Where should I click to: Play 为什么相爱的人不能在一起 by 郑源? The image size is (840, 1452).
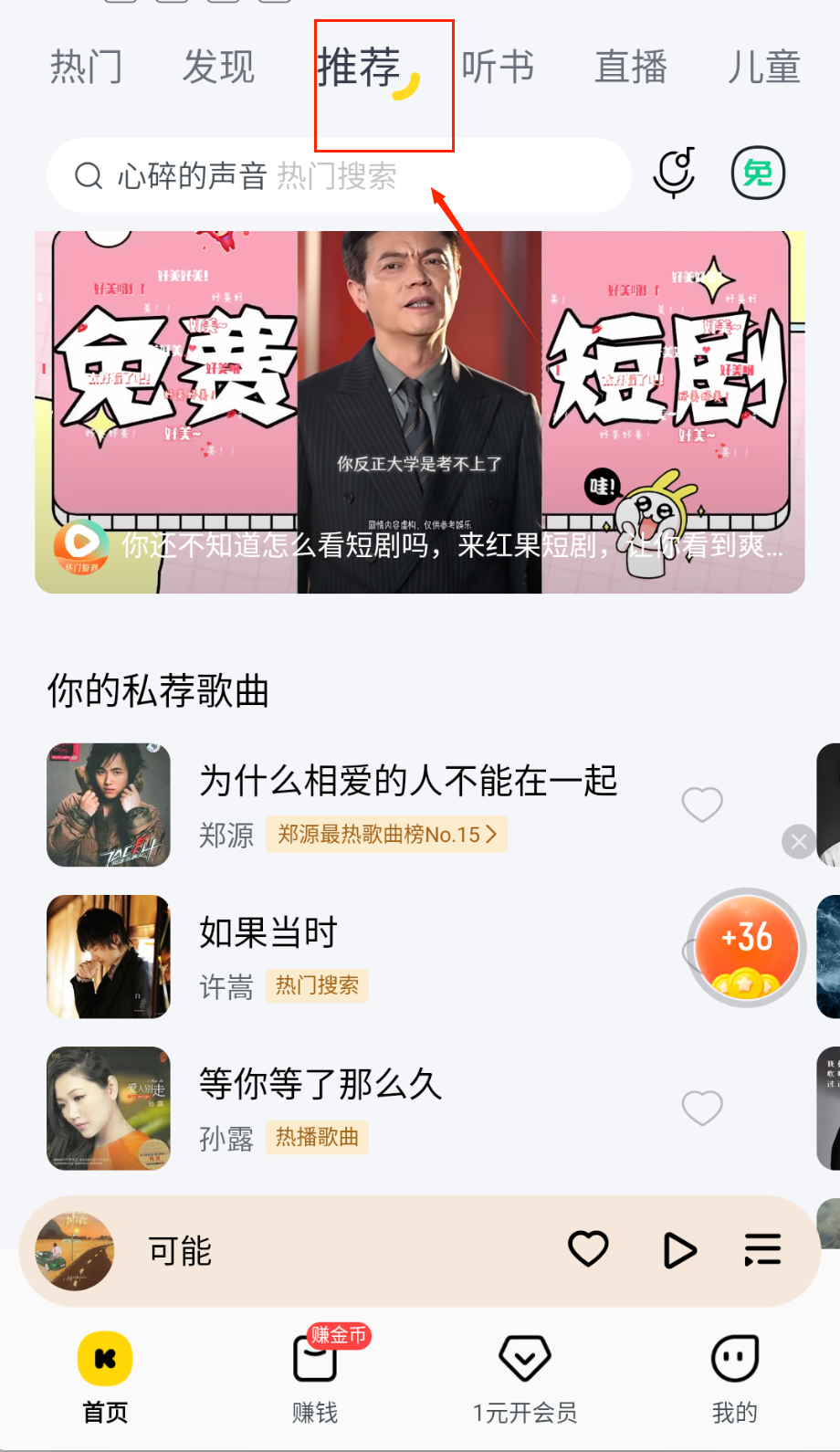pyautogui.click(x=408, y=782)
